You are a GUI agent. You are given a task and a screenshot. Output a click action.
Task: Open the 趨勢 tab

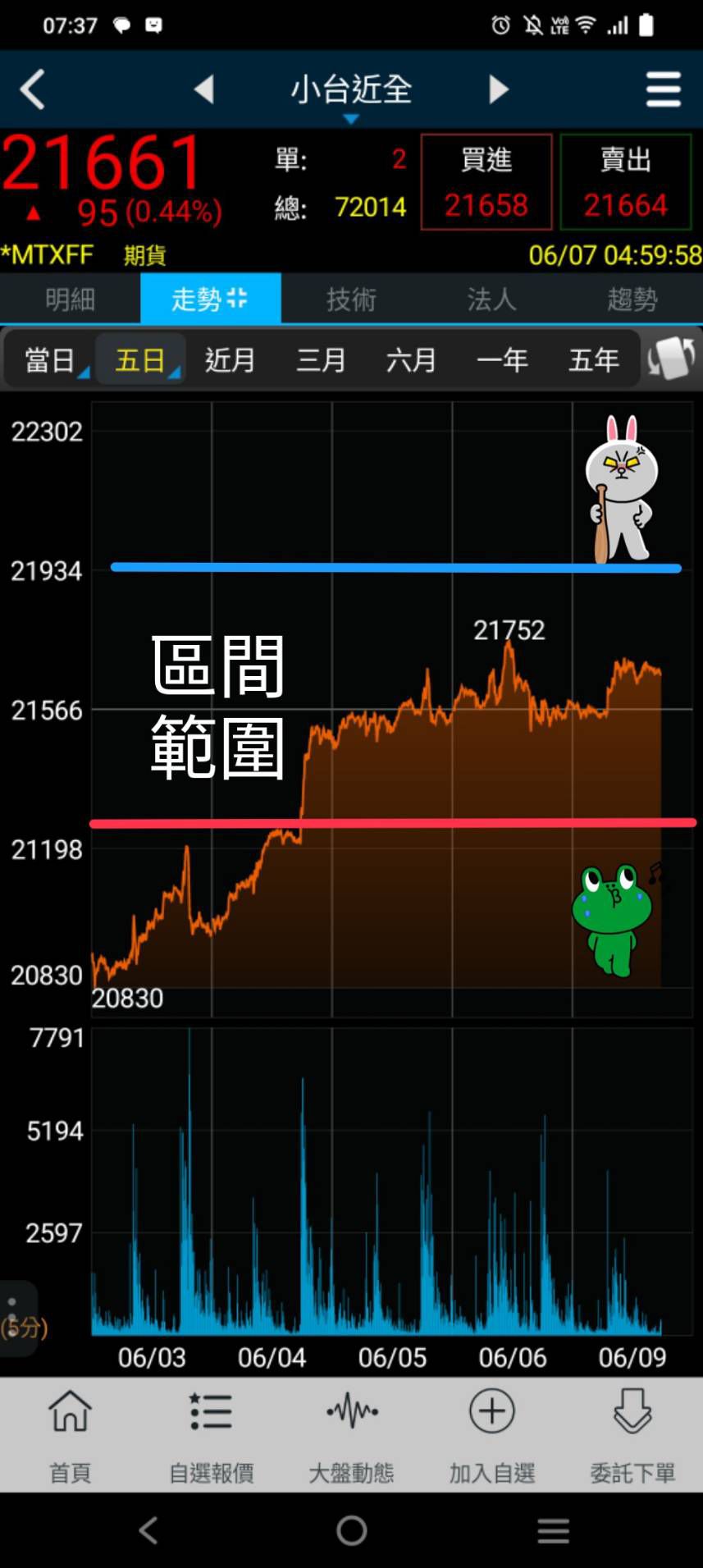tap(632, 299)
